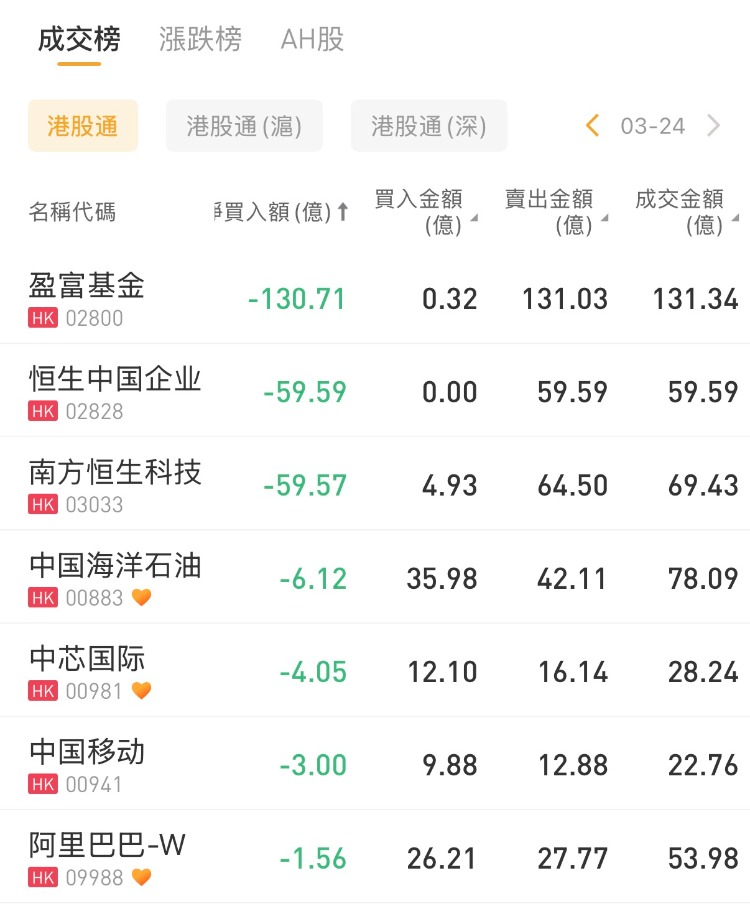Open 中国移动 00941 stock details
Image resolution: width=750 pixels, height=914 pixels.
(87, 763)
